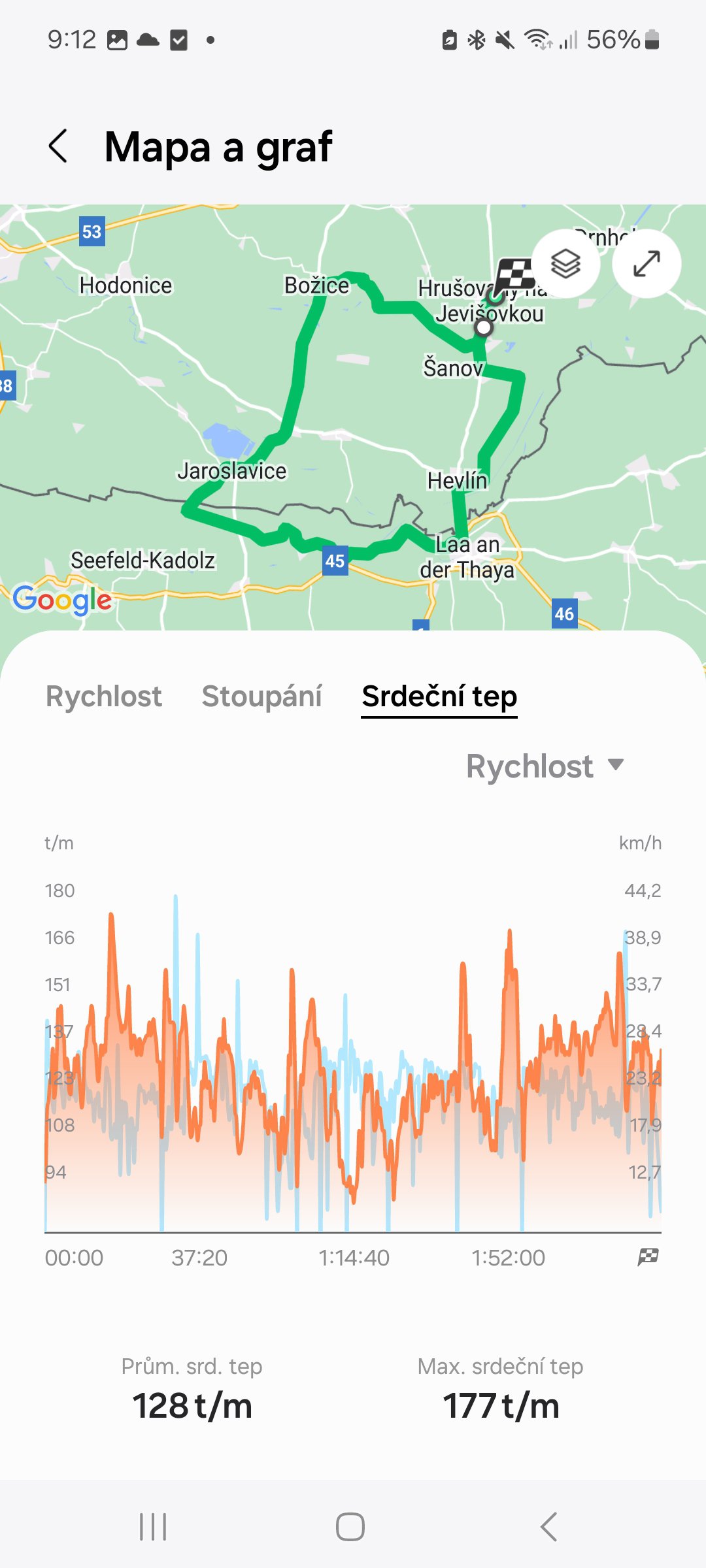Viewport: 706px width, 1568px height.
Task: Open recent apps from navigation bar
Action: pos(153,1527)
